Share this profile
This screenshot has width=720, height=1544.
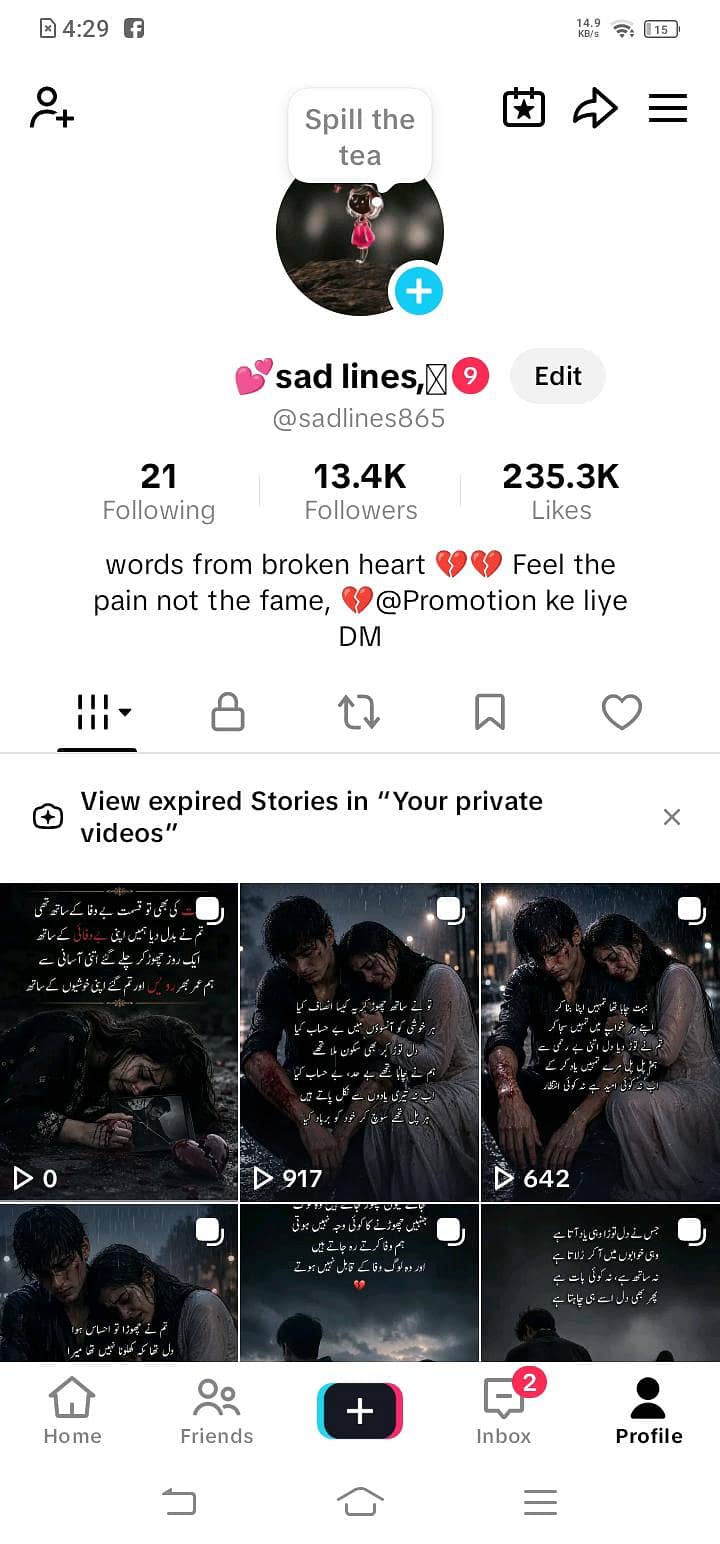tap(595, 108)
